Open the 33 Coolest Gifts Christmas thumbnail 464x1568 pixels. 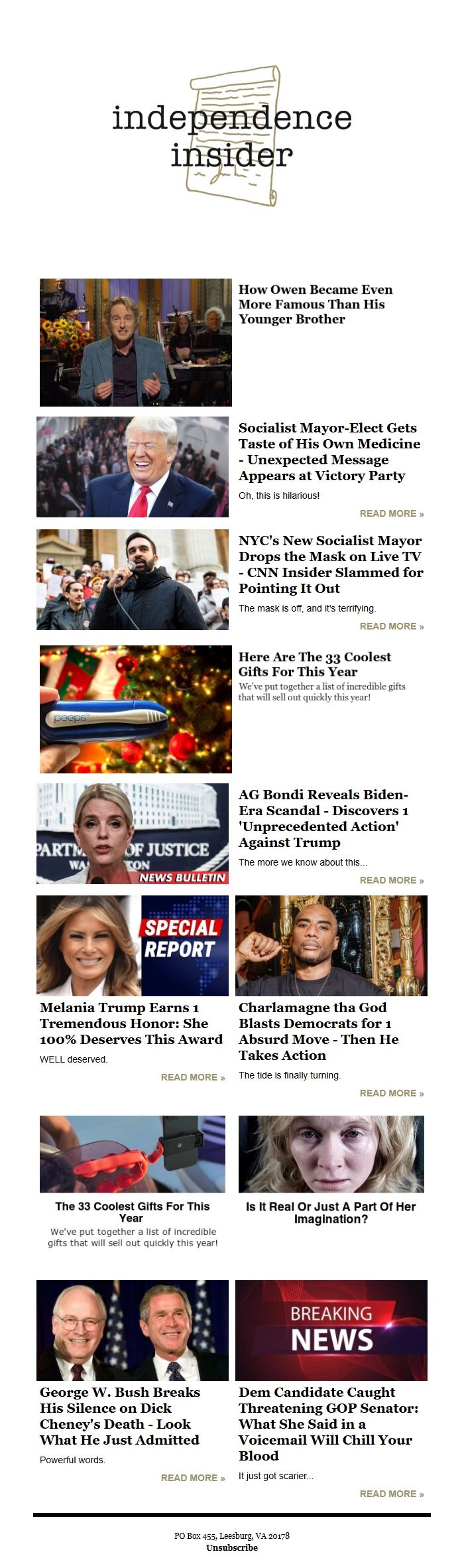[136, 709]
